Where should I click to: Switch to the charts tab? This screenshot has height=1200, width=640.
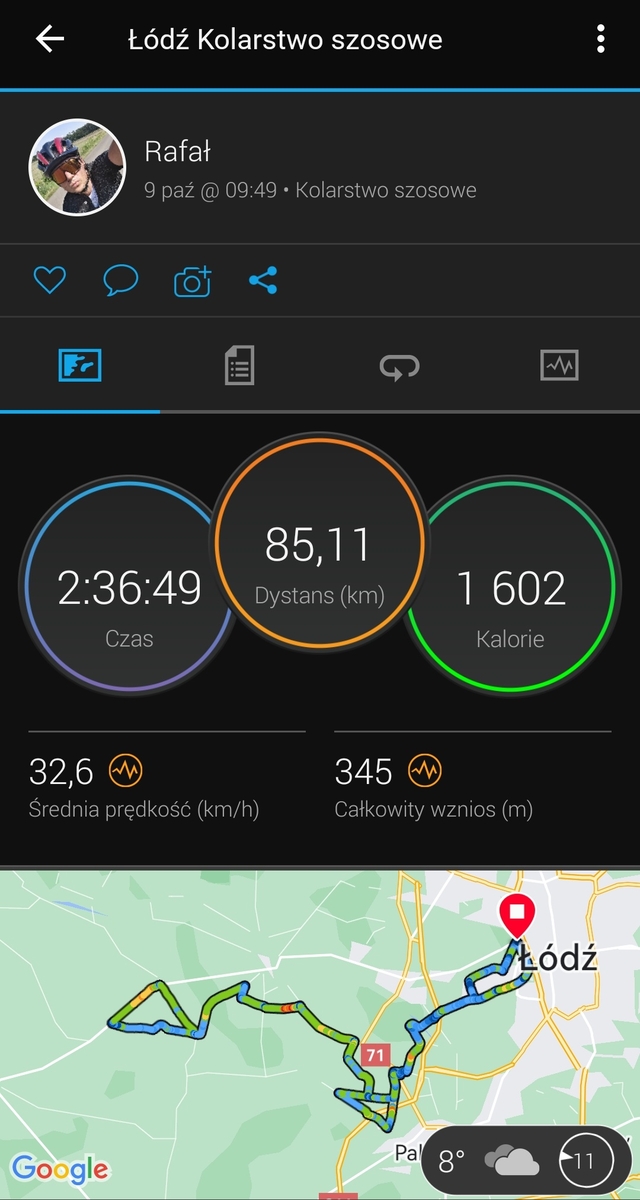coord(559,366)
